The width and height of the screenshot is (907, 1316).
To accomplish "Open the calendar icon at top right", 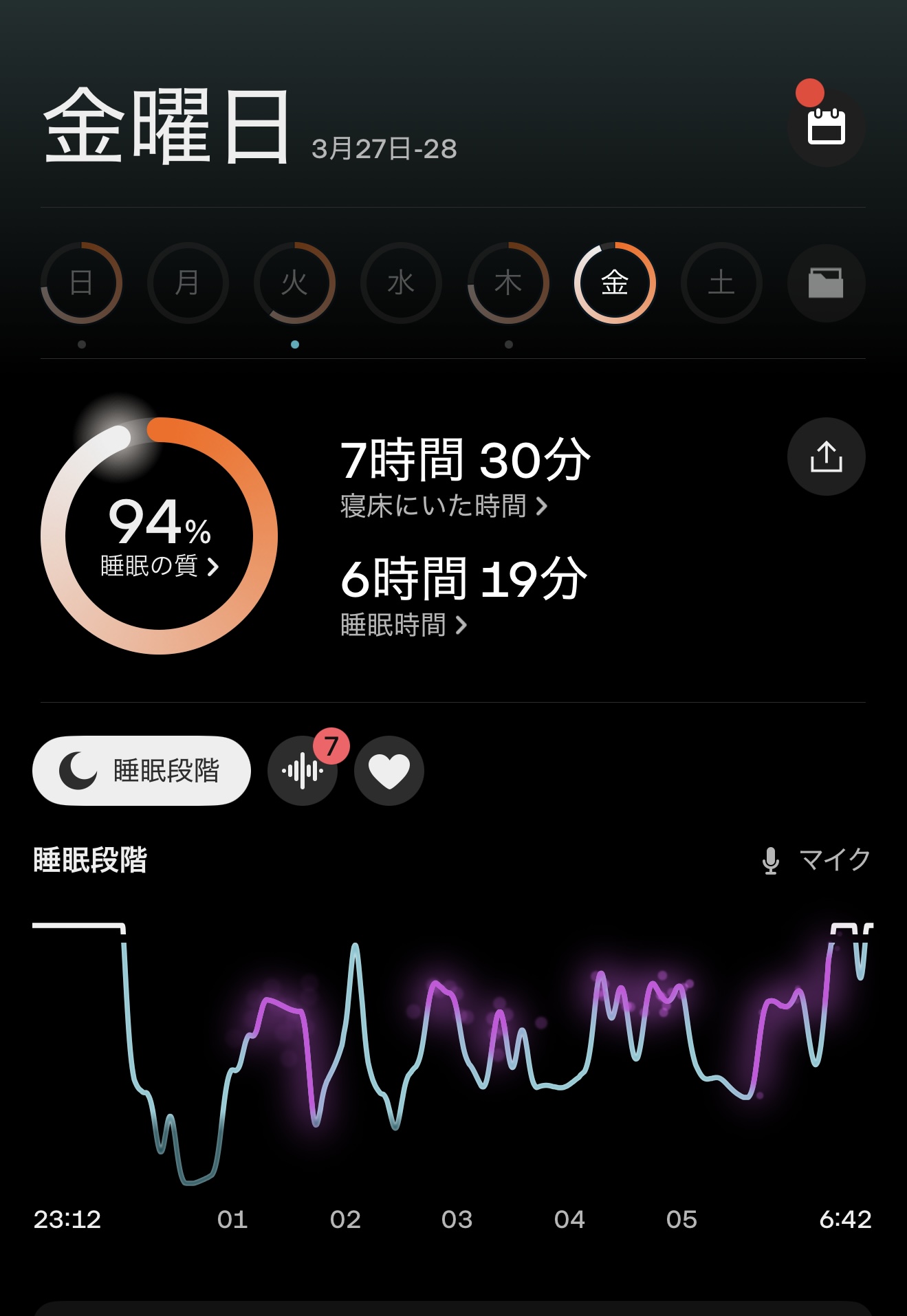I will pos(826,127).
